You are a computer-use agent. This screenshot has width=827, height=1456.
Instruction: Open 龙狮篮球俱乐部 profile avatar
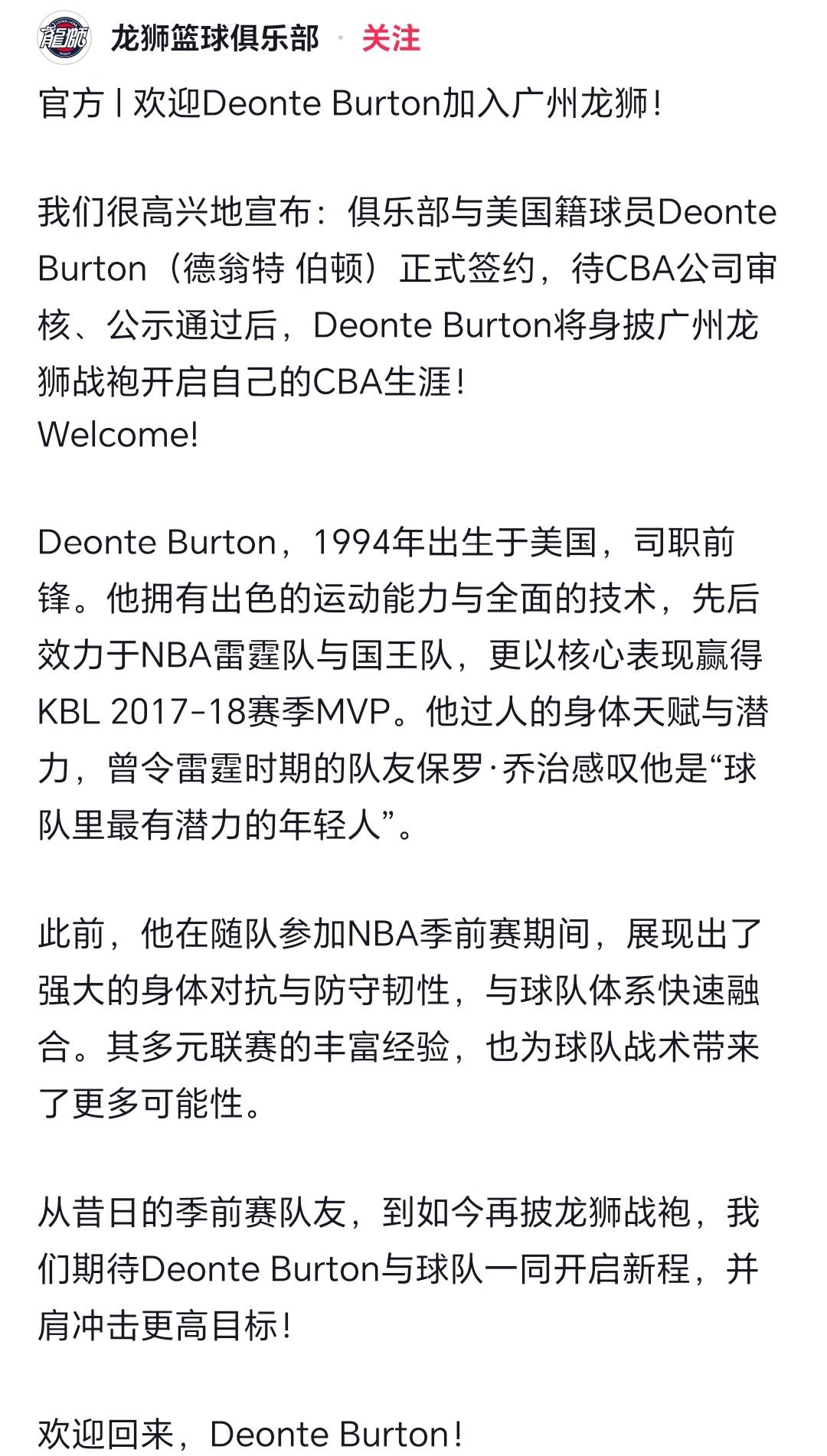click(x=64, y=38)
